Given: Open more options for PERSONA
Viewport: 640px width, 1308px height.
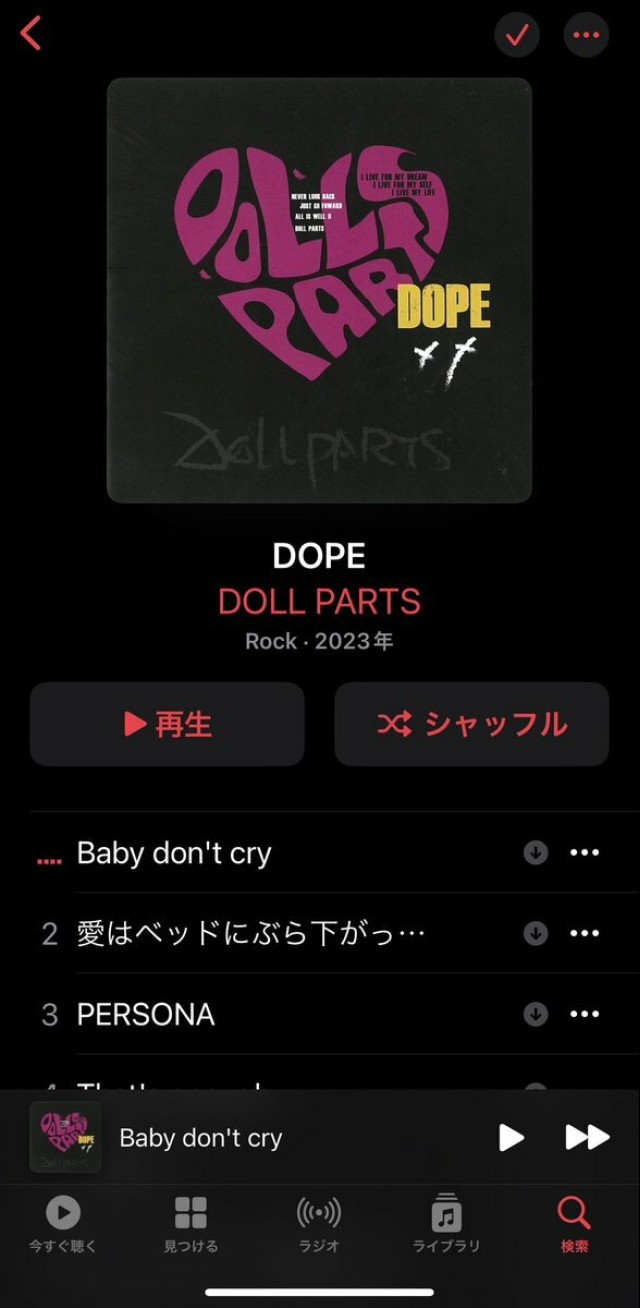Looking at the screenshot, I should pos(584,1014).
